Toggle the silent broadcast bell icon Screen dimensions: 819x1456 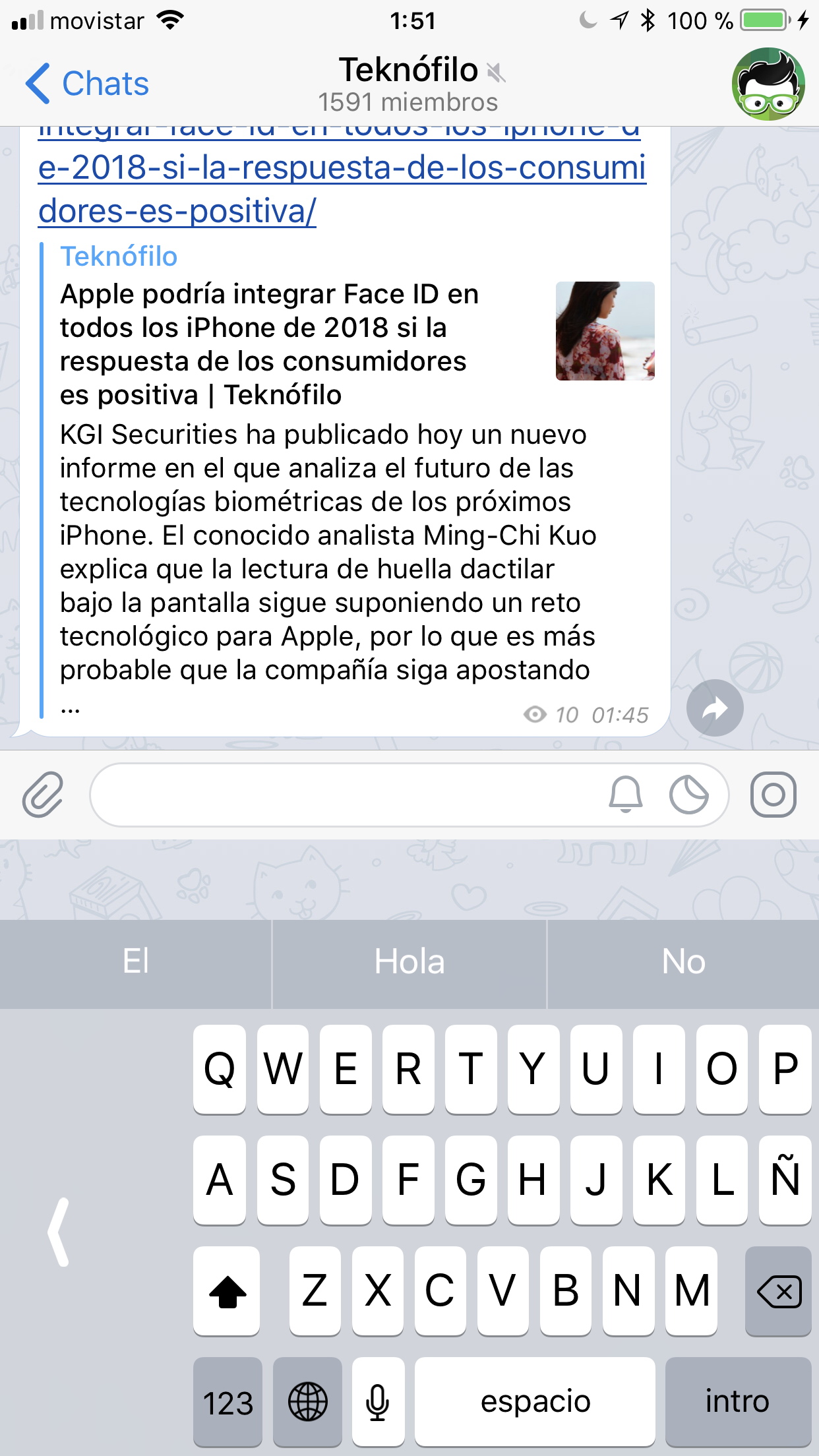tap(625, 795)
